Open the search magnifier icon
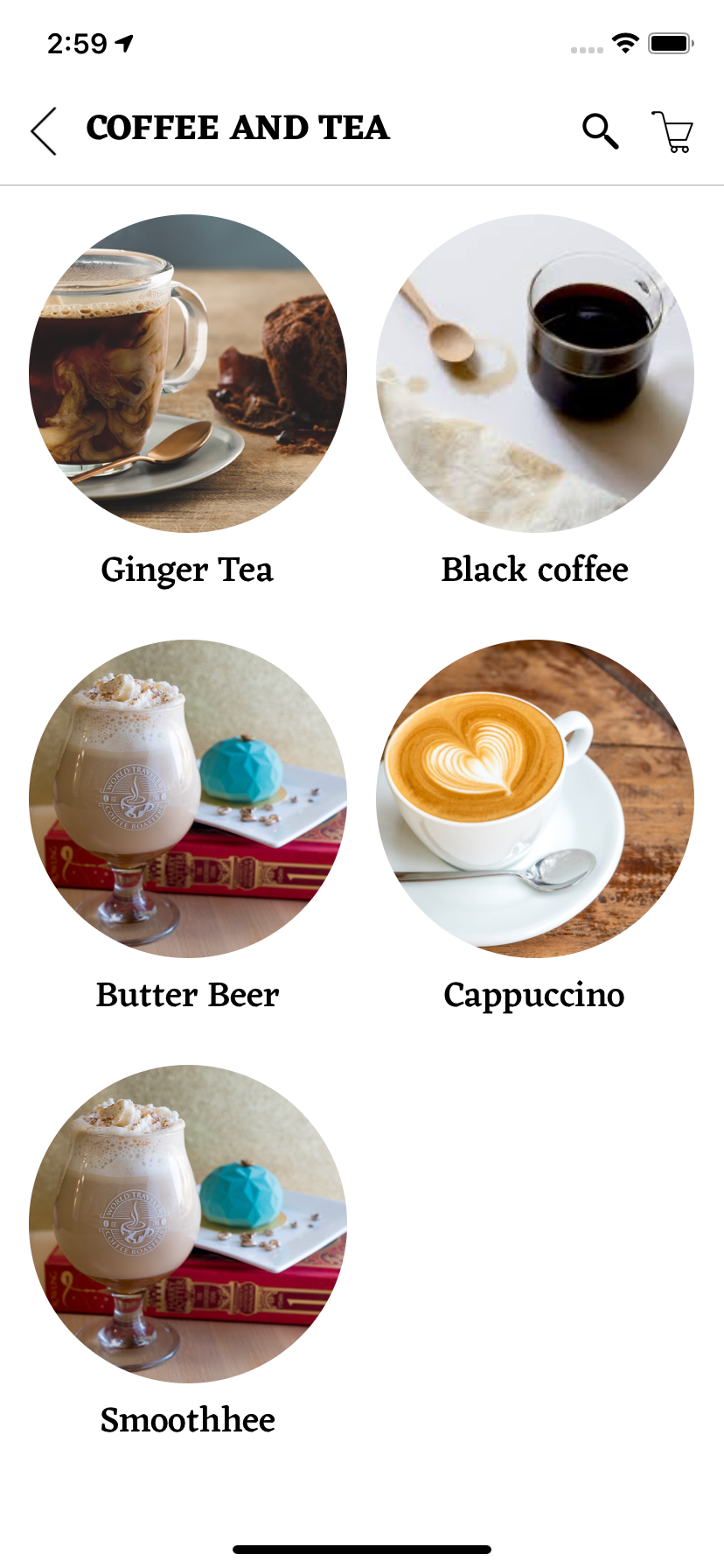This screenshot has width=724, height=1568. pyautogui.click(x=600, y=131)
